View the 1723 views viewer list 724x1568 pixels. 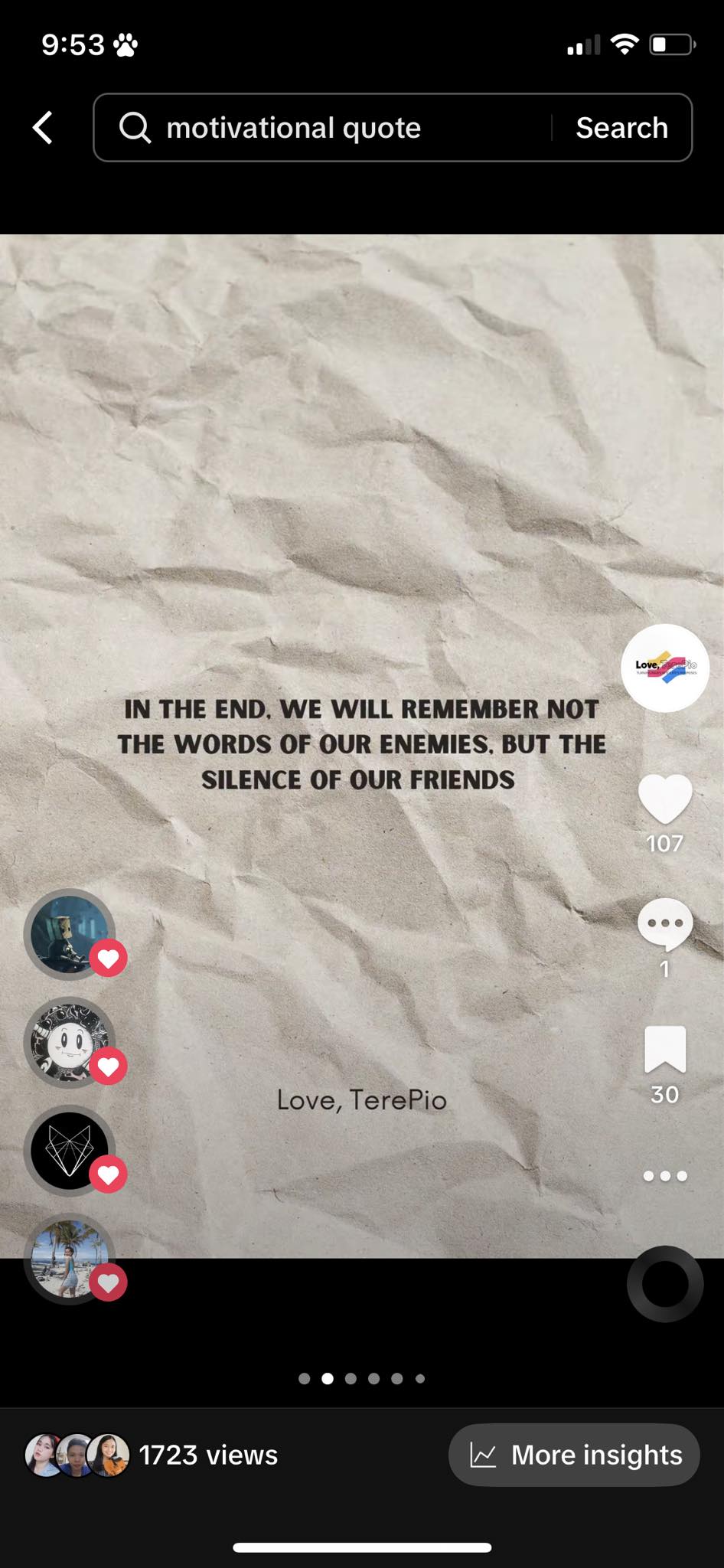point(153,1455)
